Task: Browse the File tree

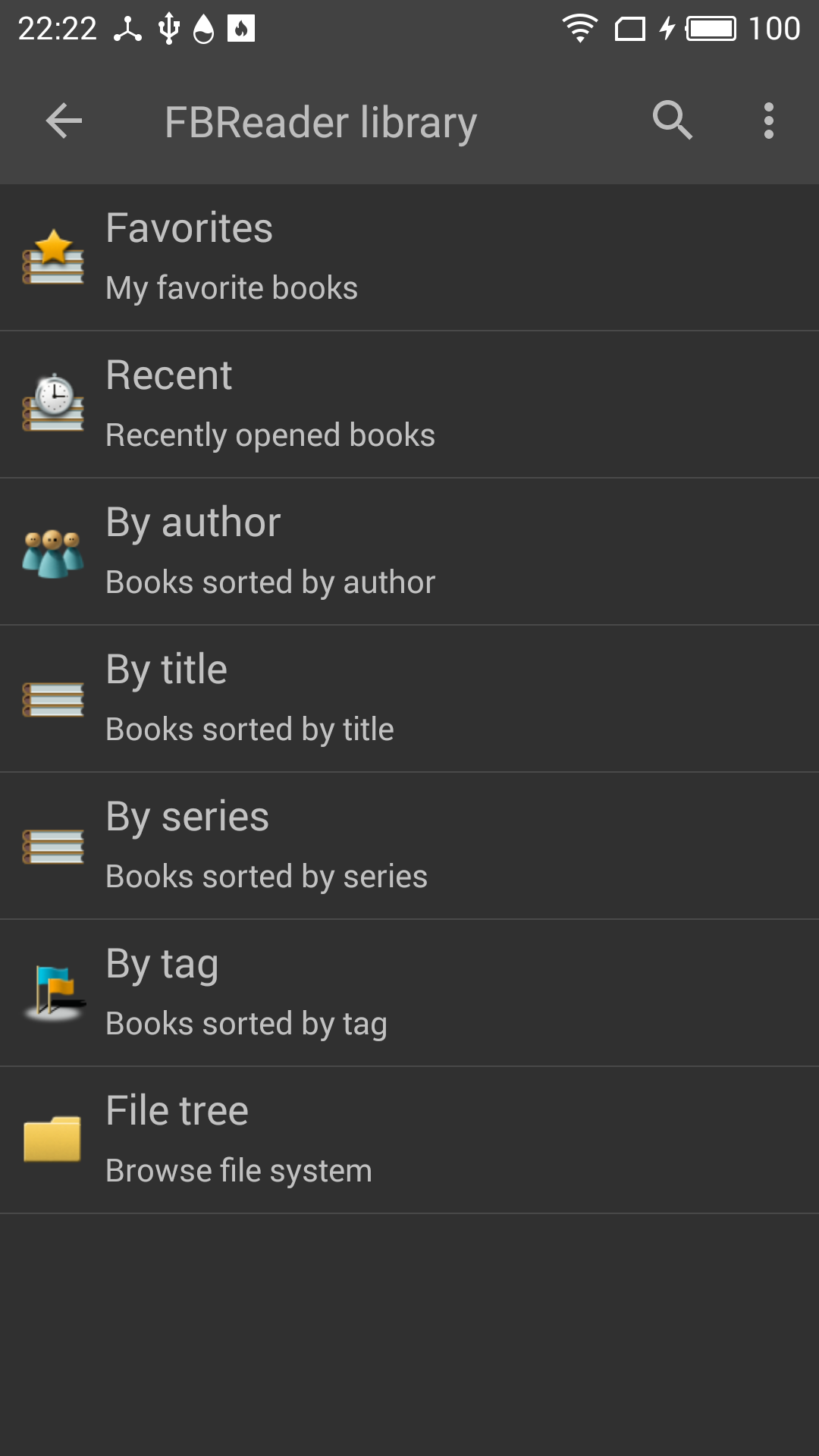Action: (409, 1140)
